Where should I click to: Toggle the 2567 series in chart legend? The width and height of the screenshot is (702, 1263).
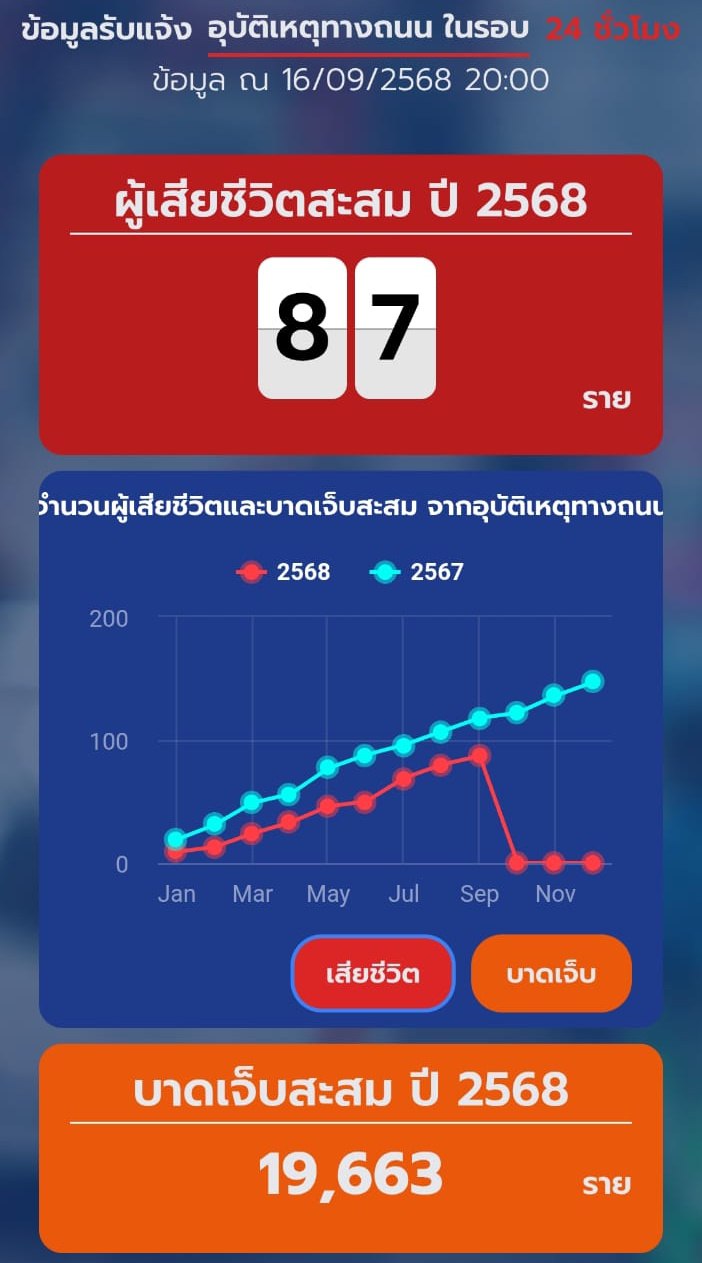coord(417,572)
